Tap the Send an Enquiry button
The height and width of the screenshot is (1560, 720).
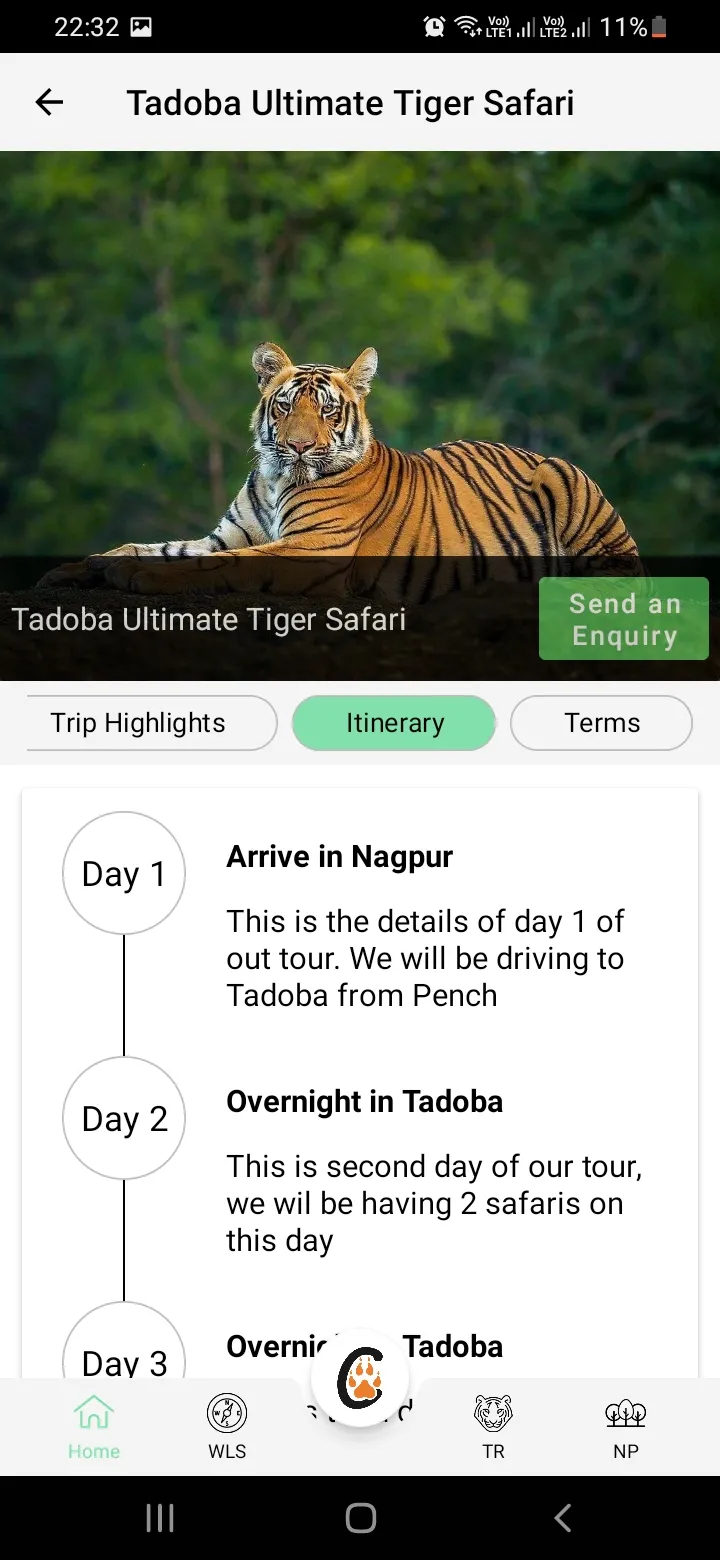tap(624, 619)
